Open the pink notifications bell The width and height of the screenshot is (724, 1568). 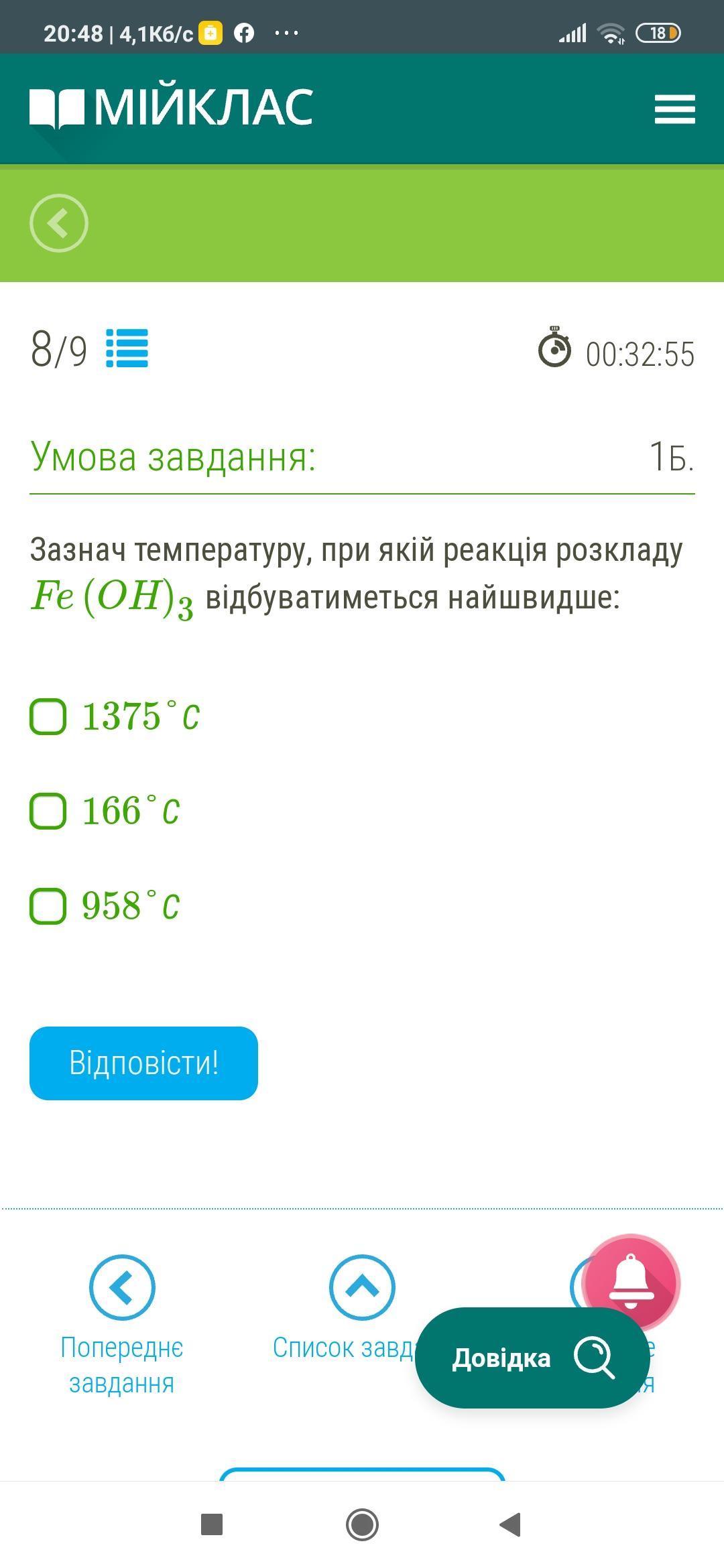(x=631, y=1282)
